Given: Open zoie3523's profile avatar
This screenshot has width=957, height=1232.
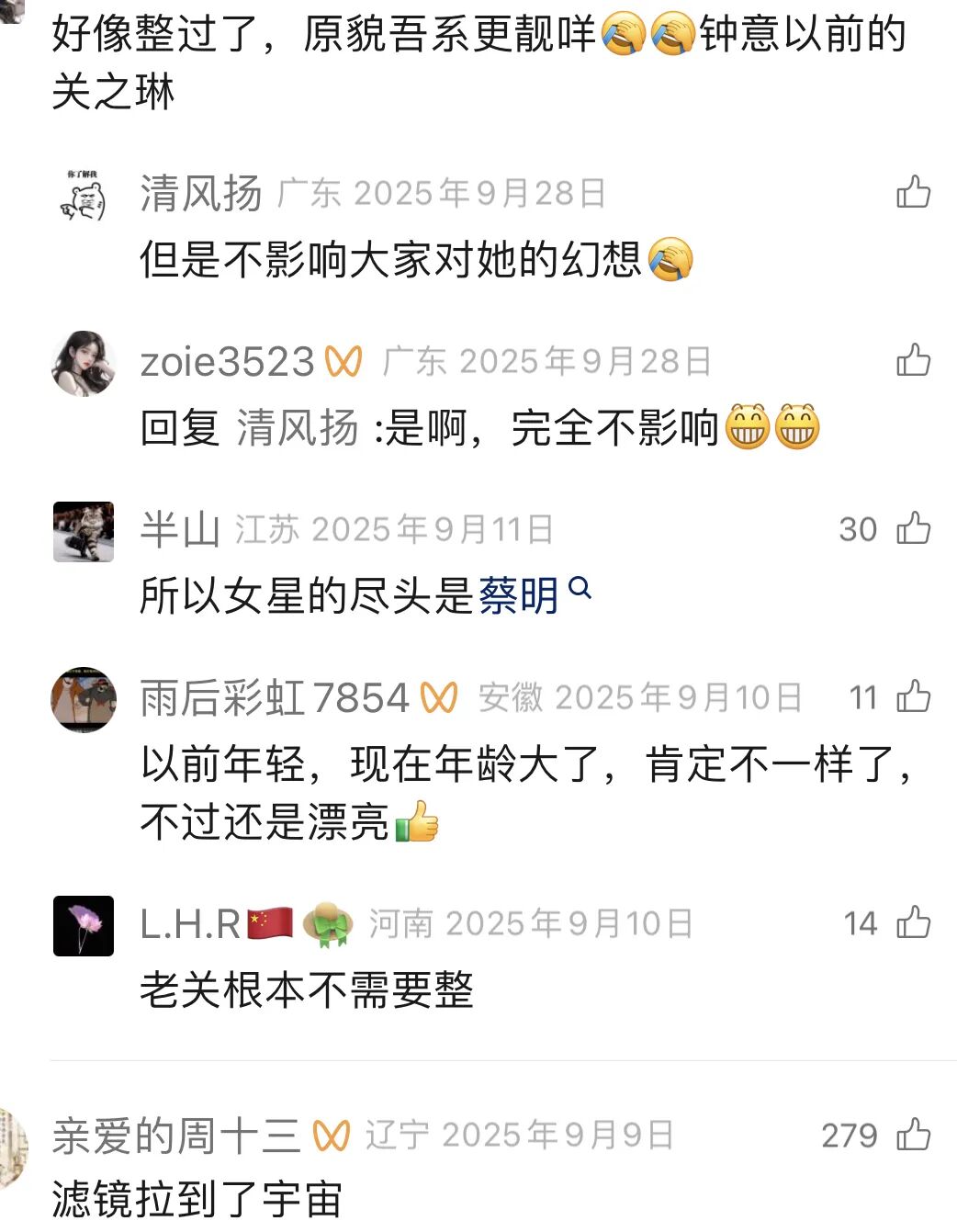Looking at the screenshot, I should coord(84,364).
